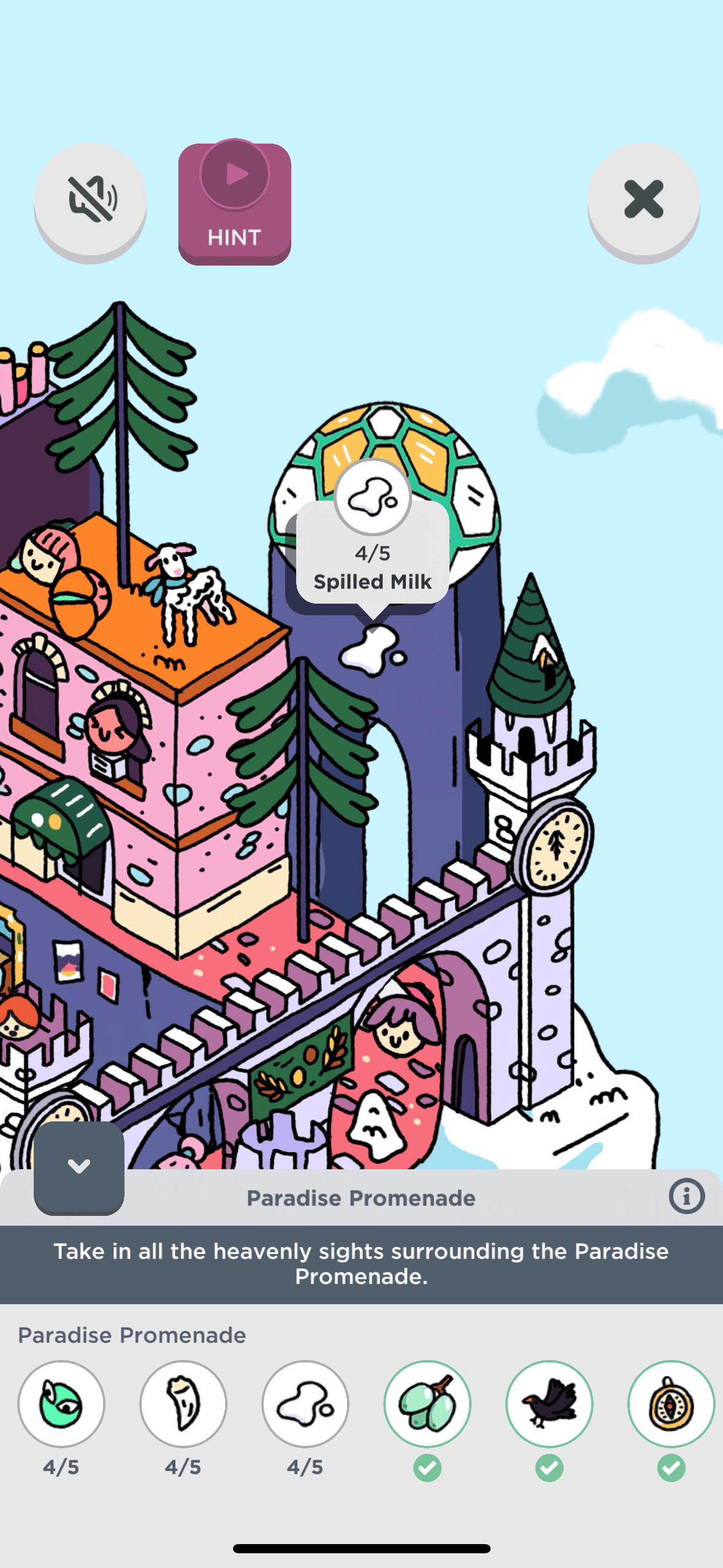Select the completed compass item
The height and width of the screenshot is (1568, 723).
[x=671, y=1404]
